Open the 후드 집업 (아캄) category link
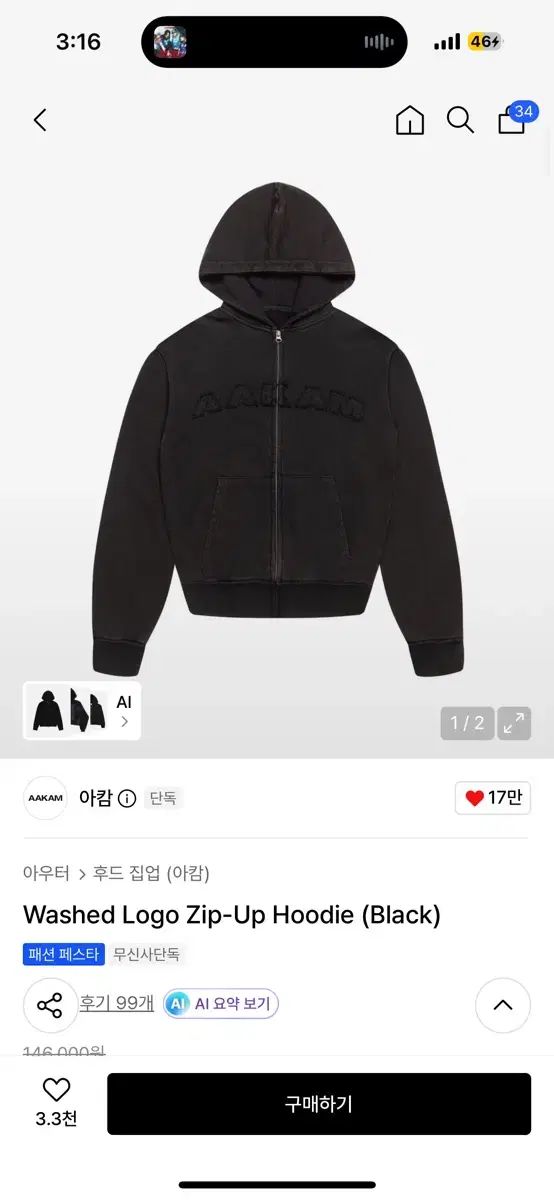Image resolution: width=554 pixels, height=1200 pixels. point(151,873)
